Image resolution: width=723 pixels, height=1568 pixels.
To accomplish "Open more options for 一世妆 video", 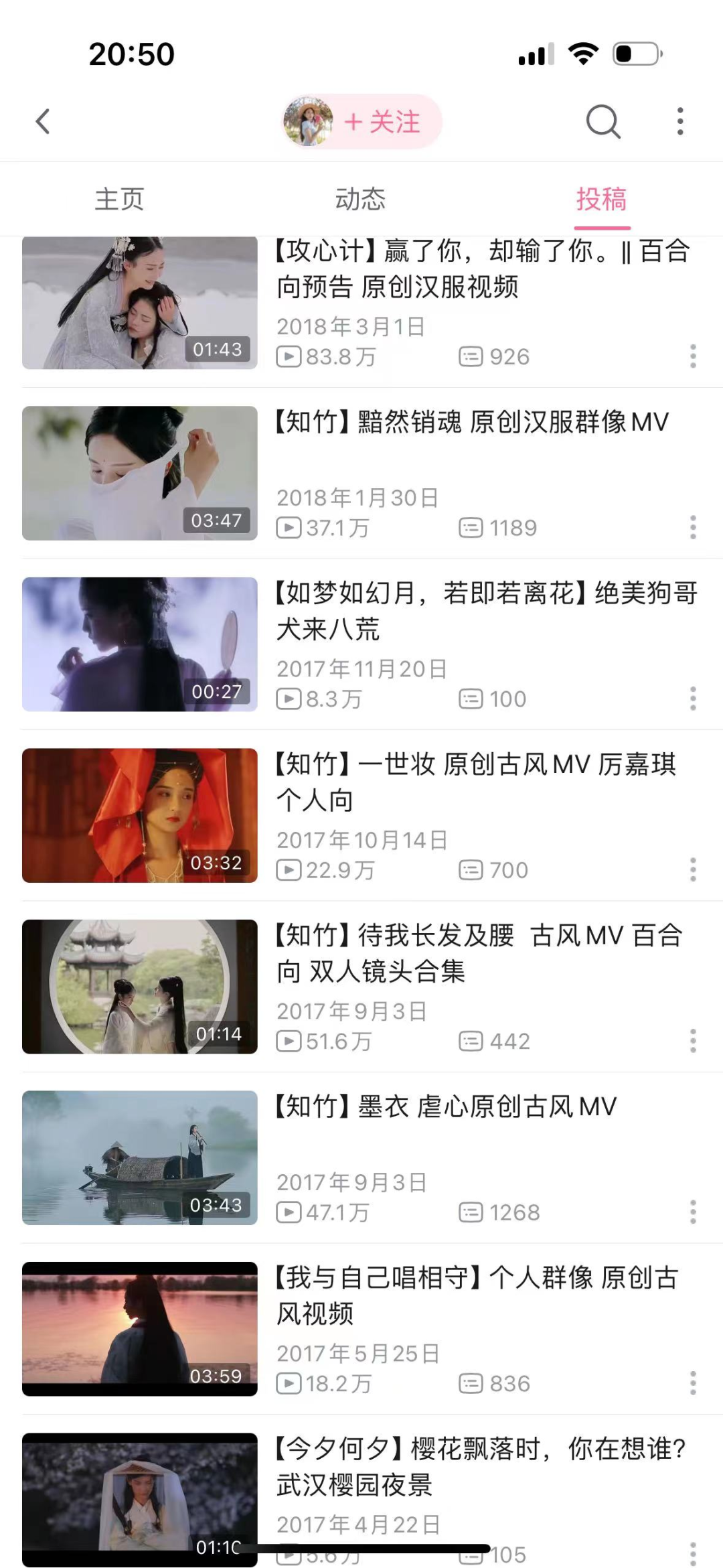I will (693, 869).
